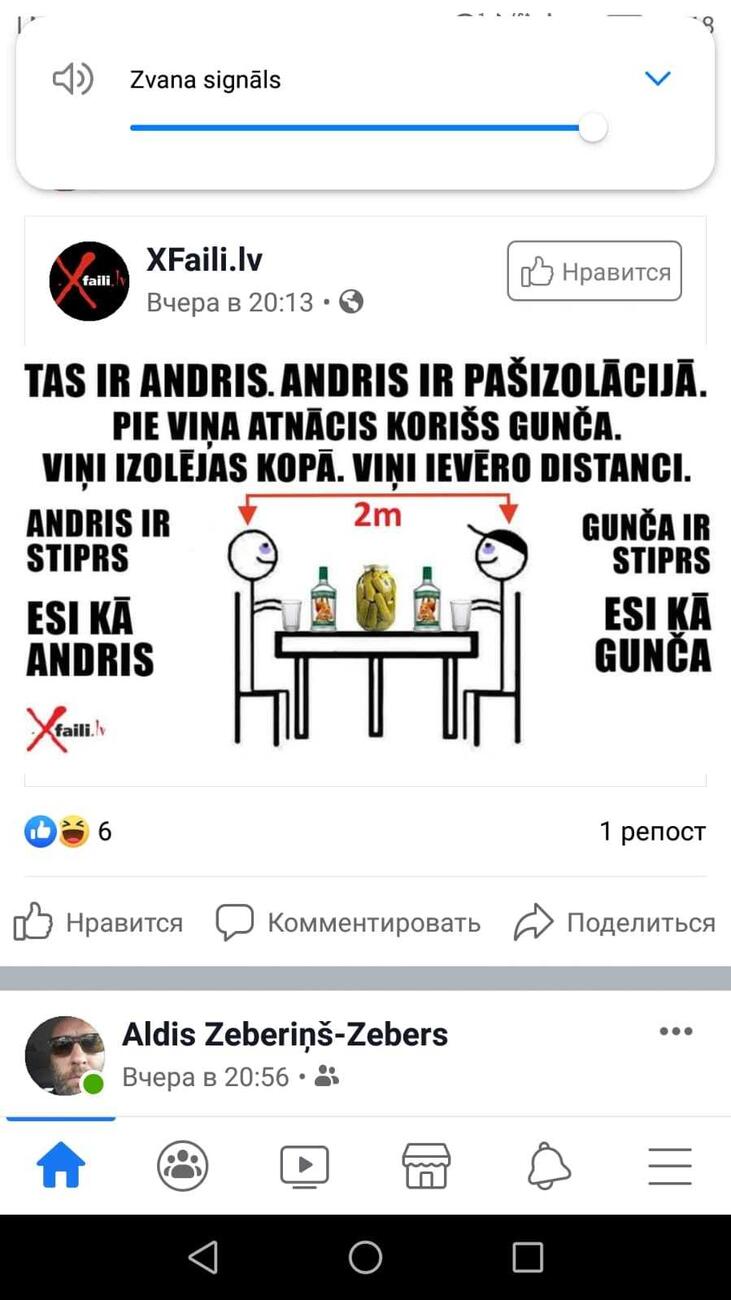This screenshot has width=731, height=1300.
Task: Tap Комментировать under the meme post
Action: click(x=348, y=923)
